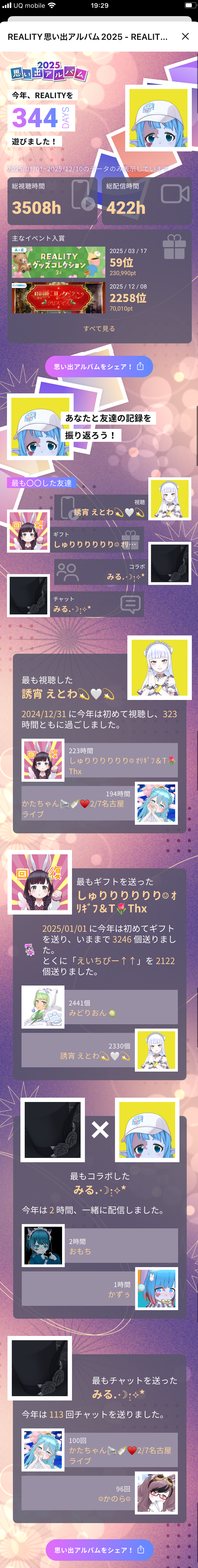Tap the すべて見る link under event awards

point(99,328)
